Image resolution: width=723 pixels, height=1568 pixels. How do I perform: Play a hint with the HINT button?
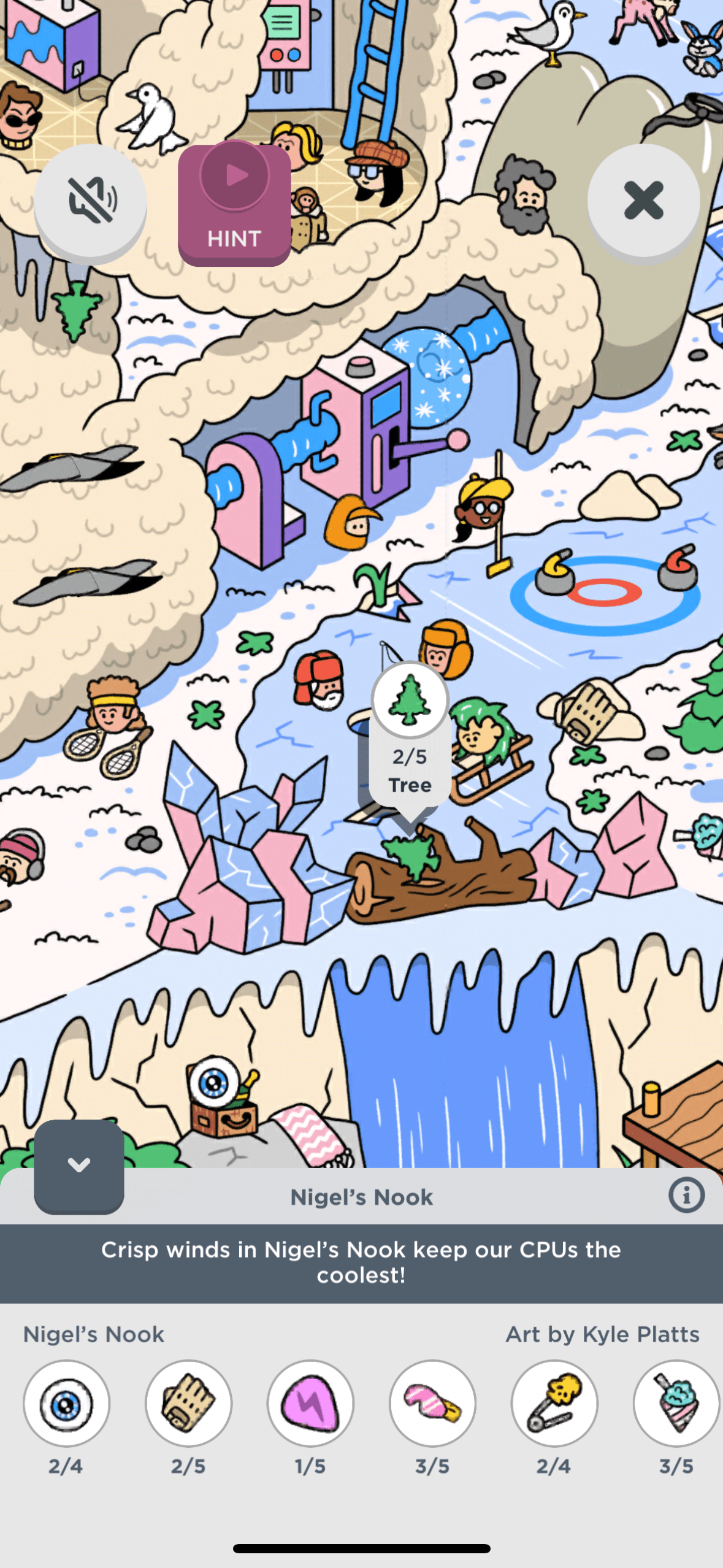234,204
